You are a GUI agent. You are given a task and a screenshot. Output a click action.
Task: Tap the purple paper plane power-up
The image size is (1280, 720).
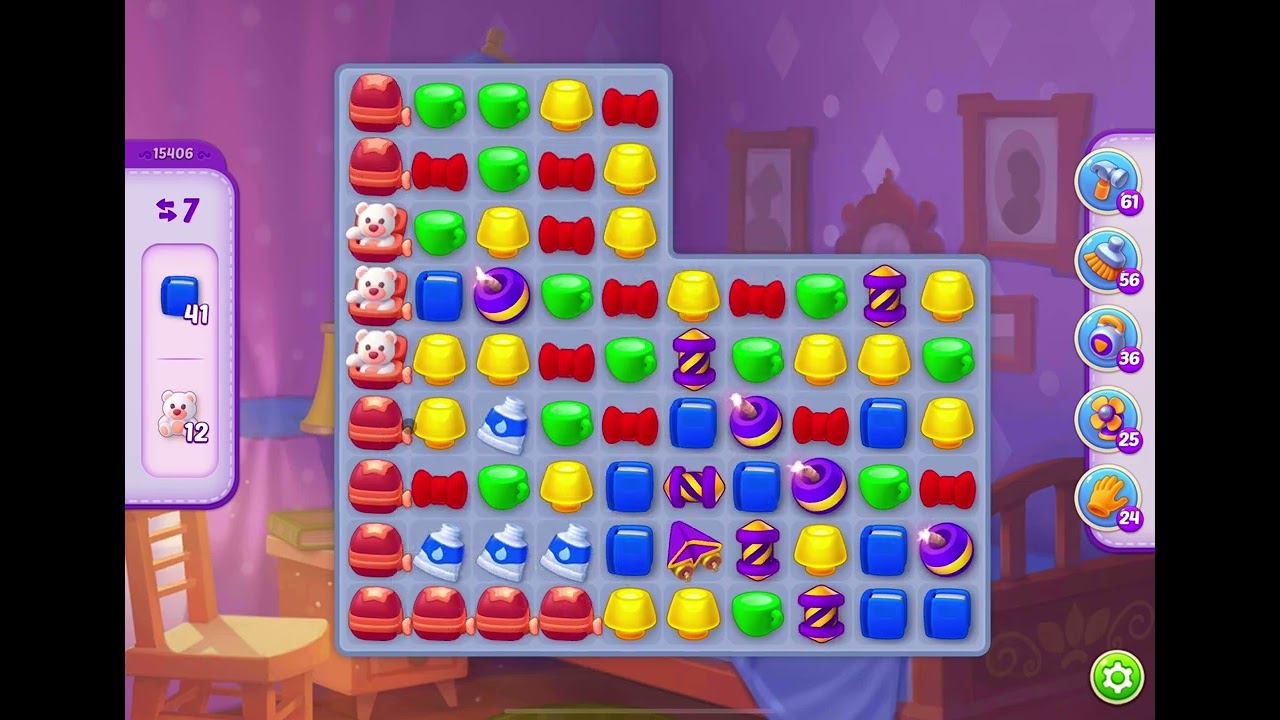click(694, 549)
